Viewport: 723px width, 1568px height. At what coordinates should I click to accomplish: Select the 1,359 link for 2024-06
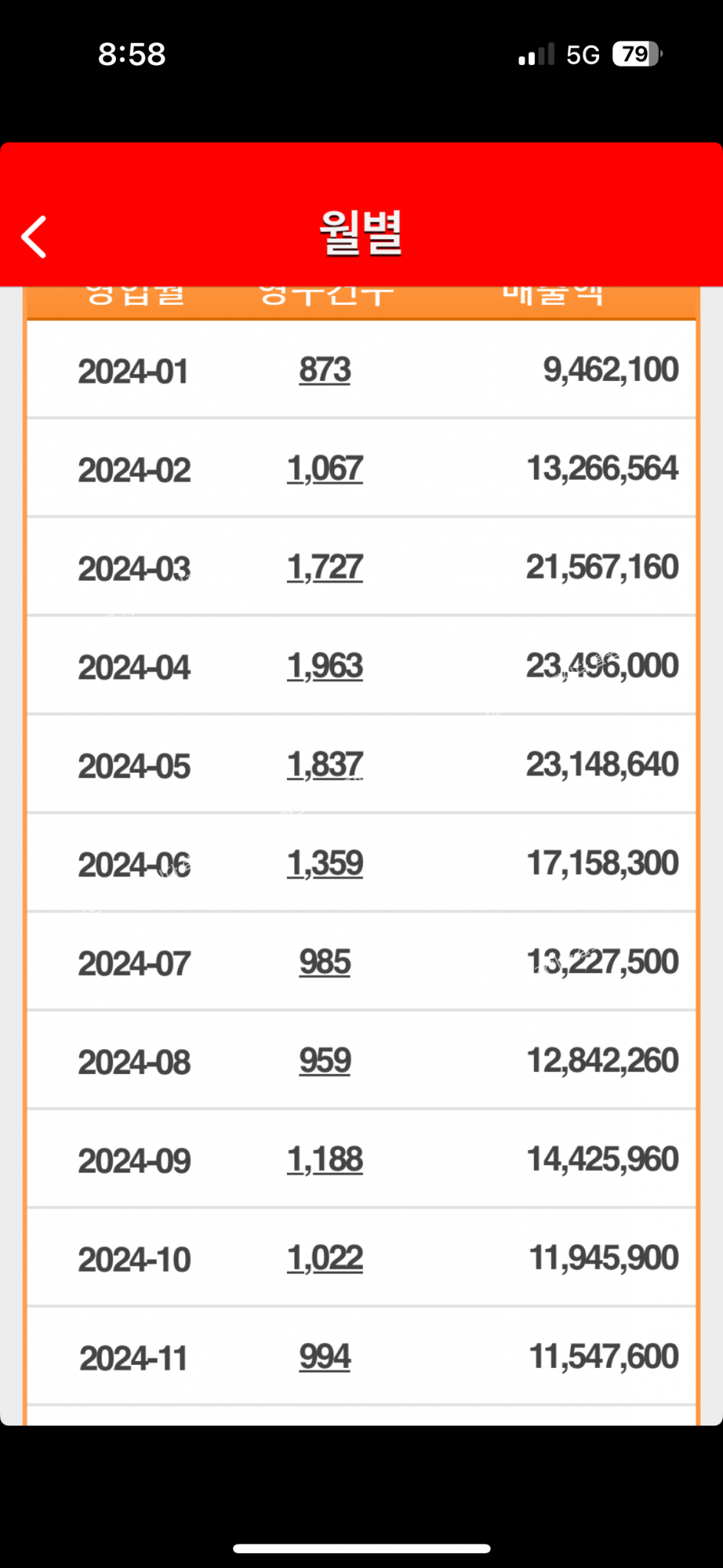coord(325,864)
